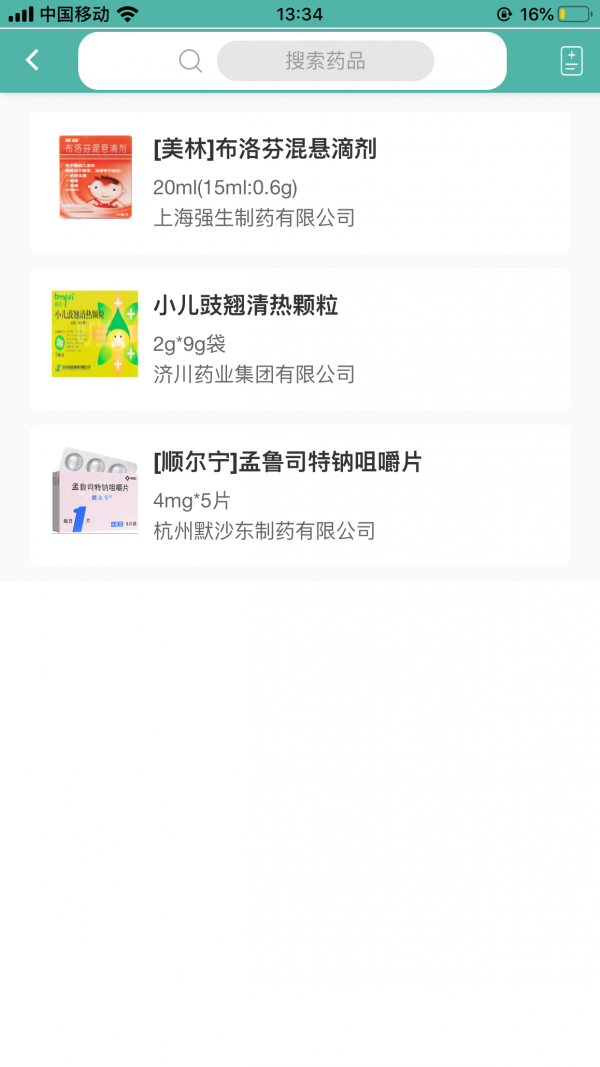Open the medicine list icon in header

[571, 61]
